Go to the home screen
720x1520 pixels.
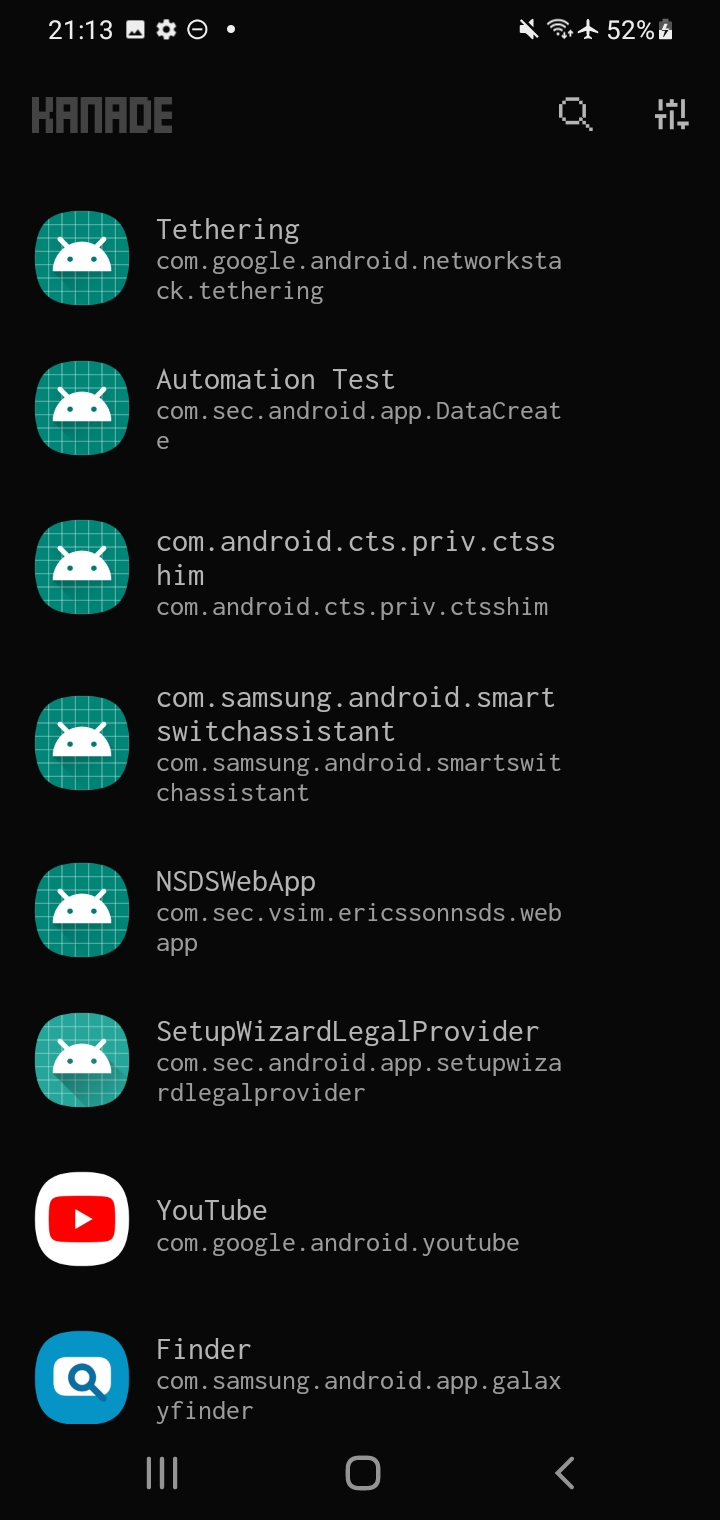[362, 1473]
